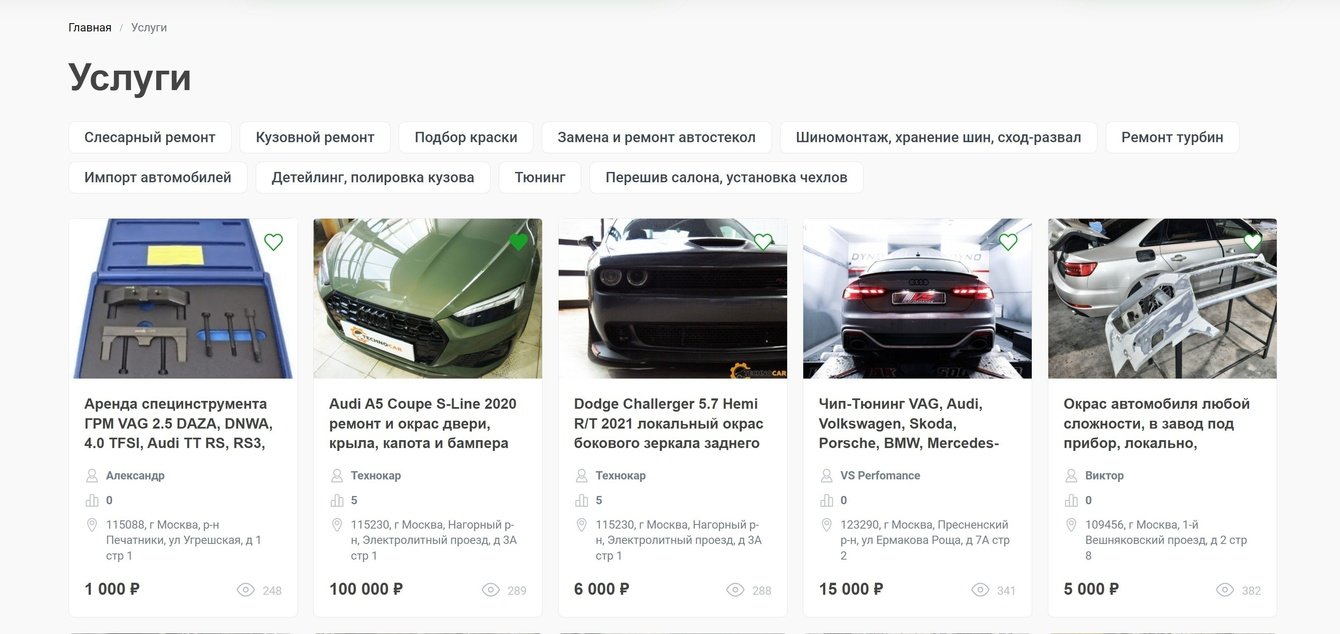Open Шиномонтаж, хранение шин, сход-развал category

click(938, 137)
